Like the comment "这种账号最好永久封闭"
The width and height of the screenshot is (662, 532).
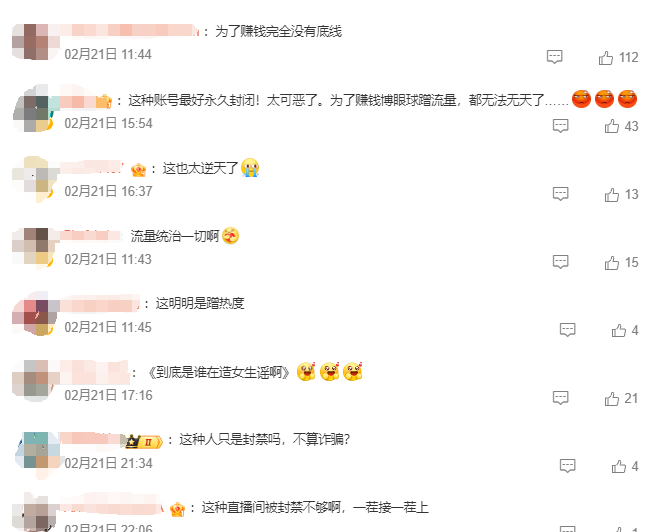[612, 126]
